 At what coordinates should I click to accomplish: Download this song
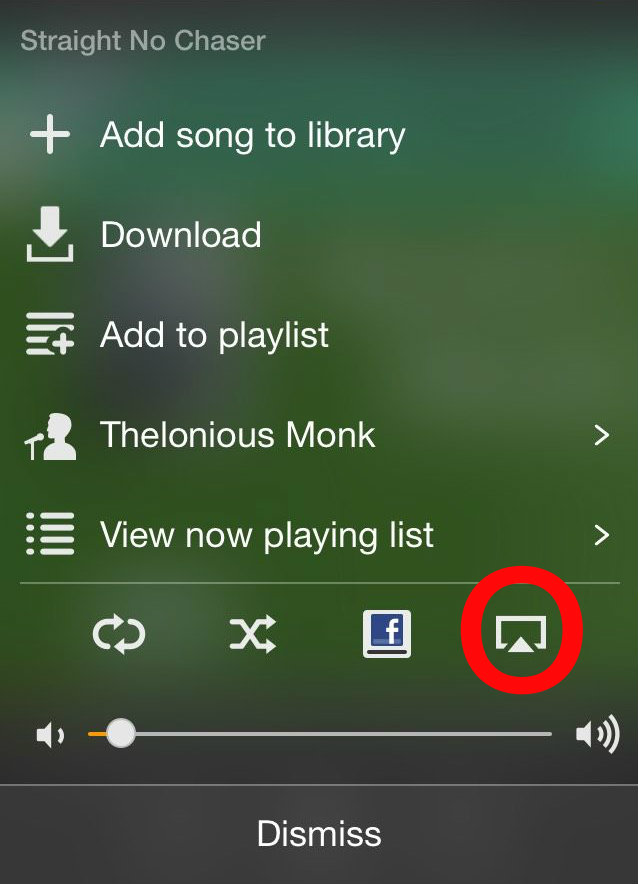(181, 235)
